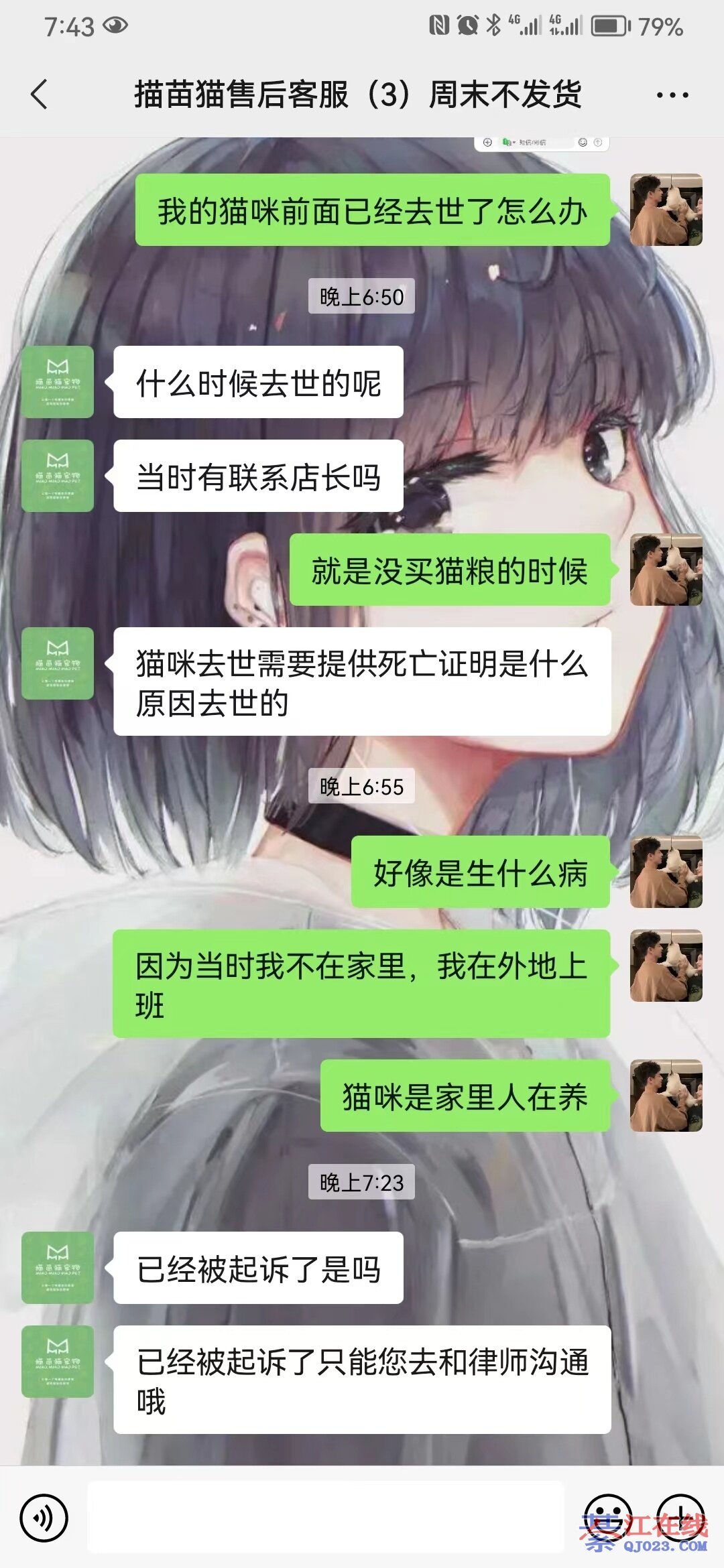
Task: Open the chat overflow menu
Action: [x=672, y=94]
